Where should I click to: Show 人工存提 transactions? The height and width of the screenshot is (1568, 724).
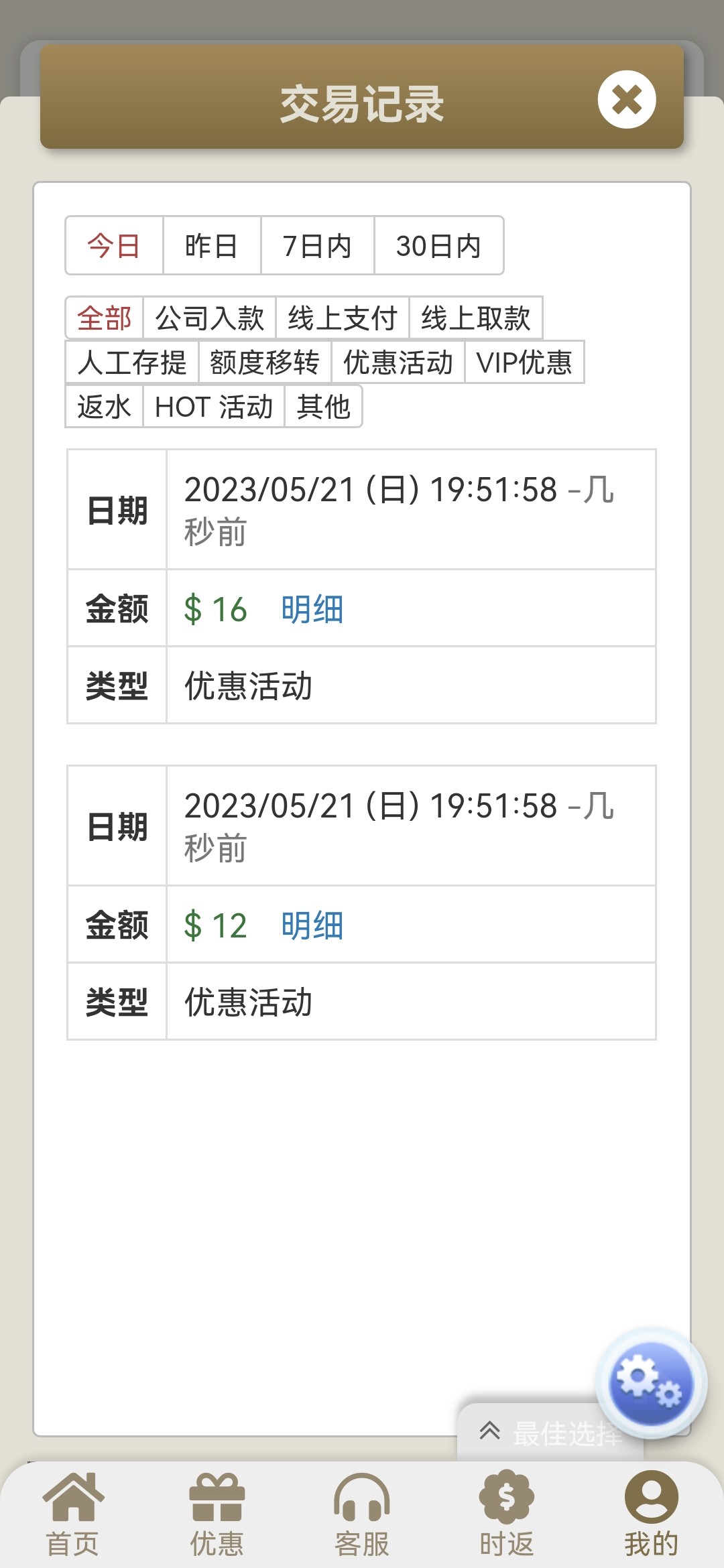[131, 362]
